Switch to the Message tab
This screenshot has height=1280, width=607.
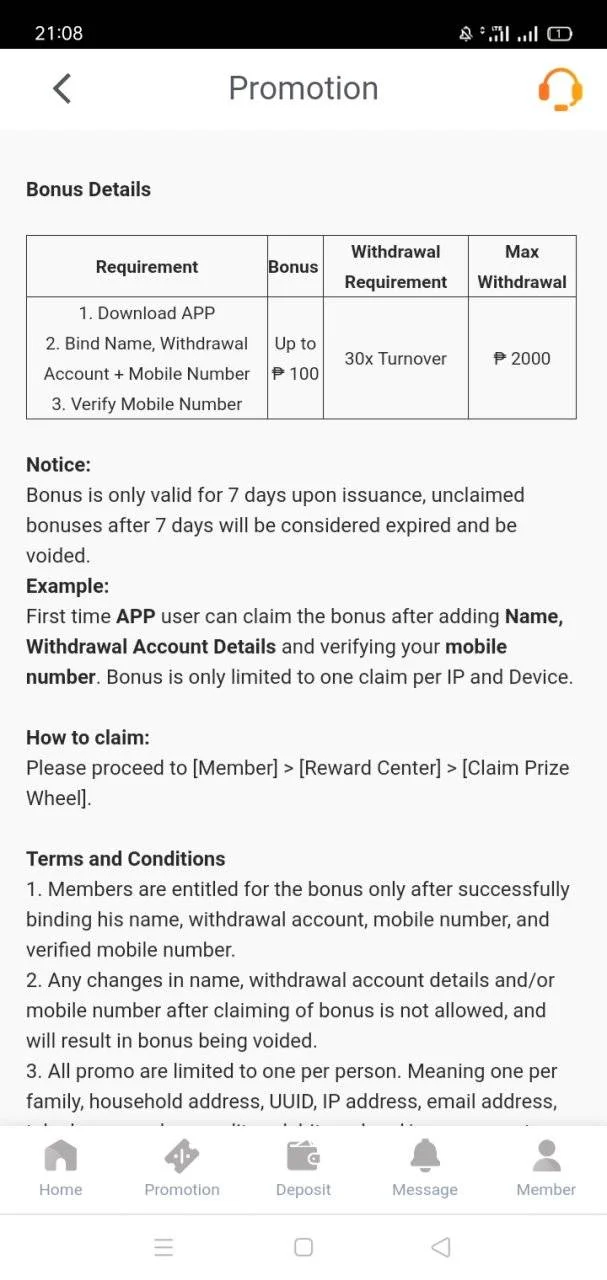click(425, 1169)
